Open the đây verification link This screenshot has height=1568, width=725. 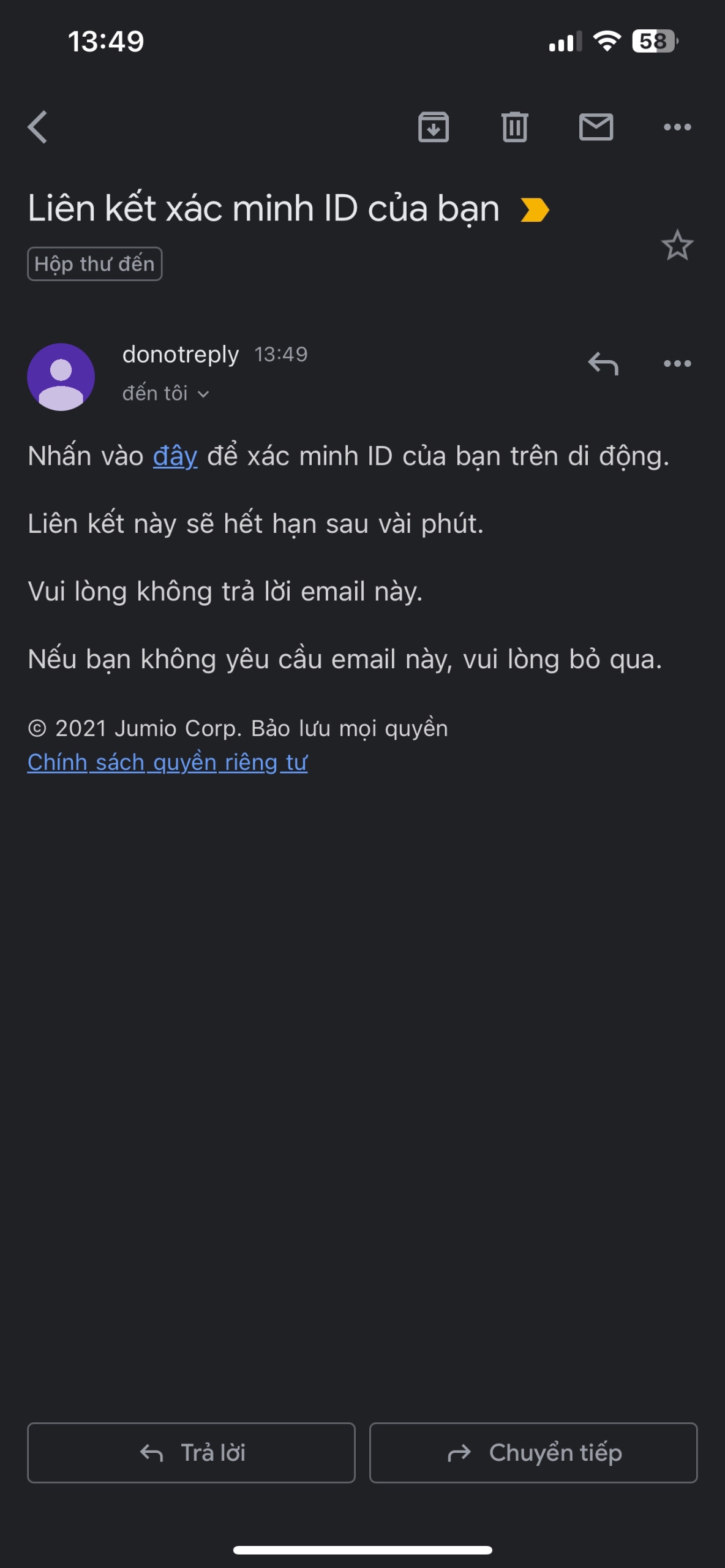[x=175, y=456]
